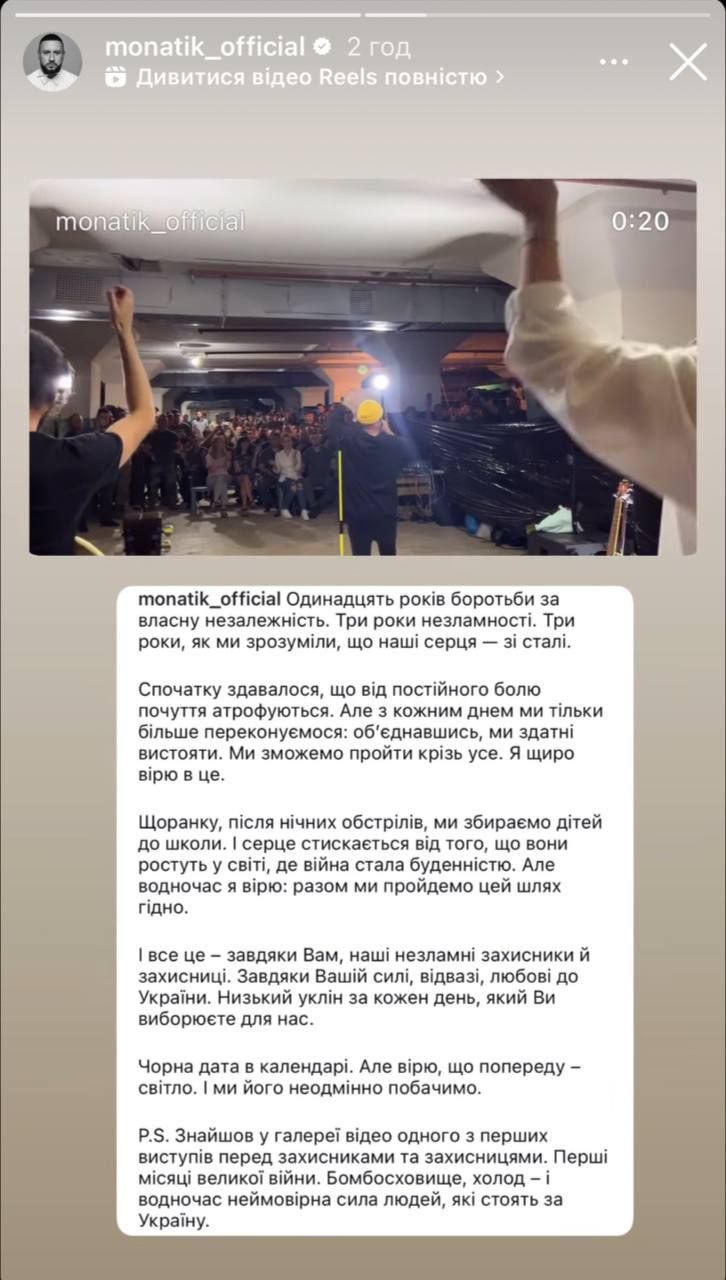Open the shared Reel video preview

coord(363,367)
